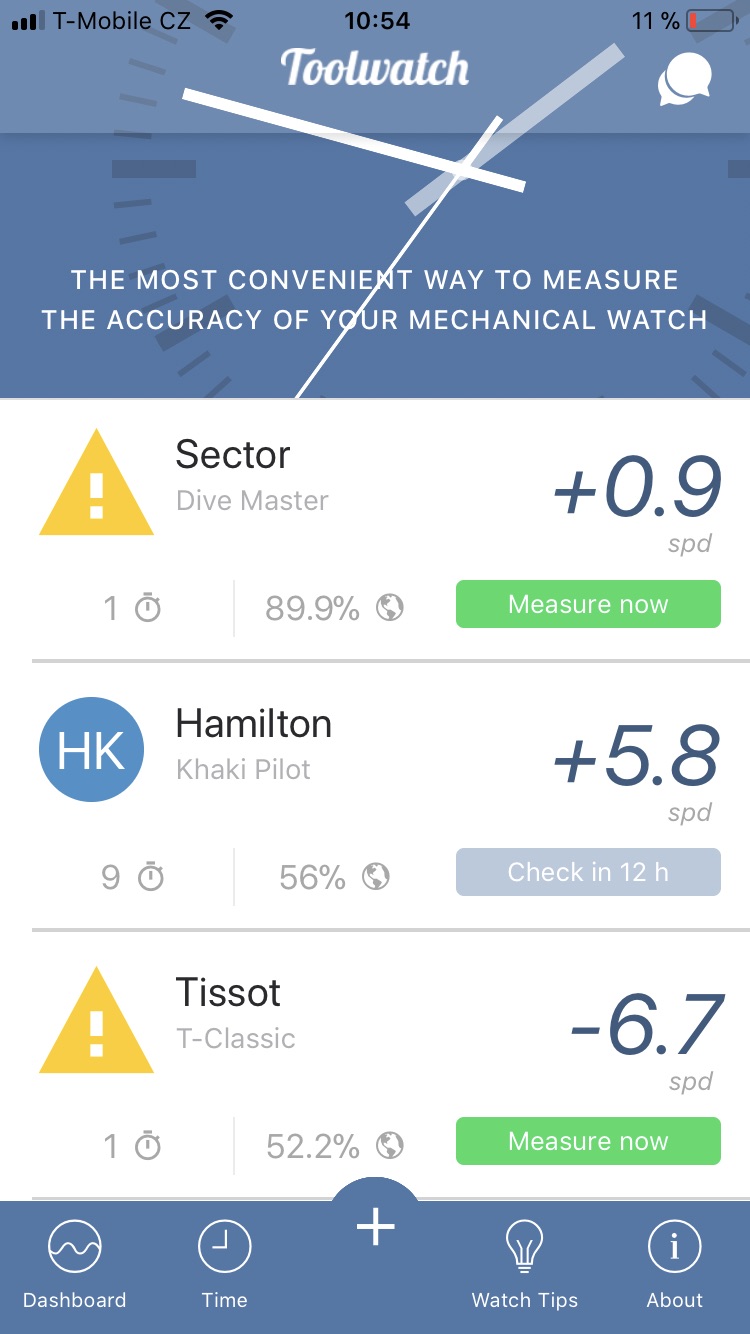Open the Tissot T-Classic watch
Viewport: 750px width, 1334px height.
pyautogui.click(x=229, y=1011)
